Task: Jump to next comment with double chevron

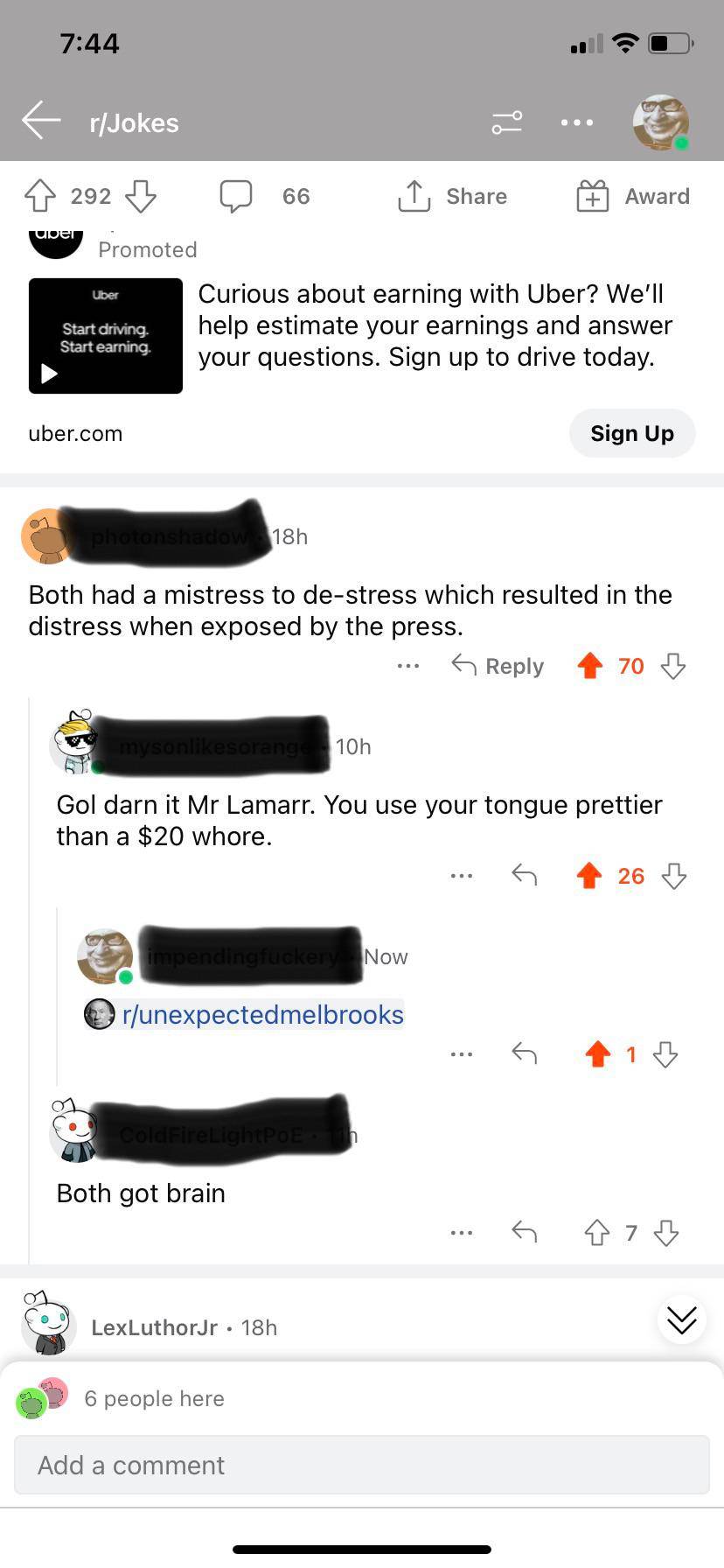Action: [681, 1319]
